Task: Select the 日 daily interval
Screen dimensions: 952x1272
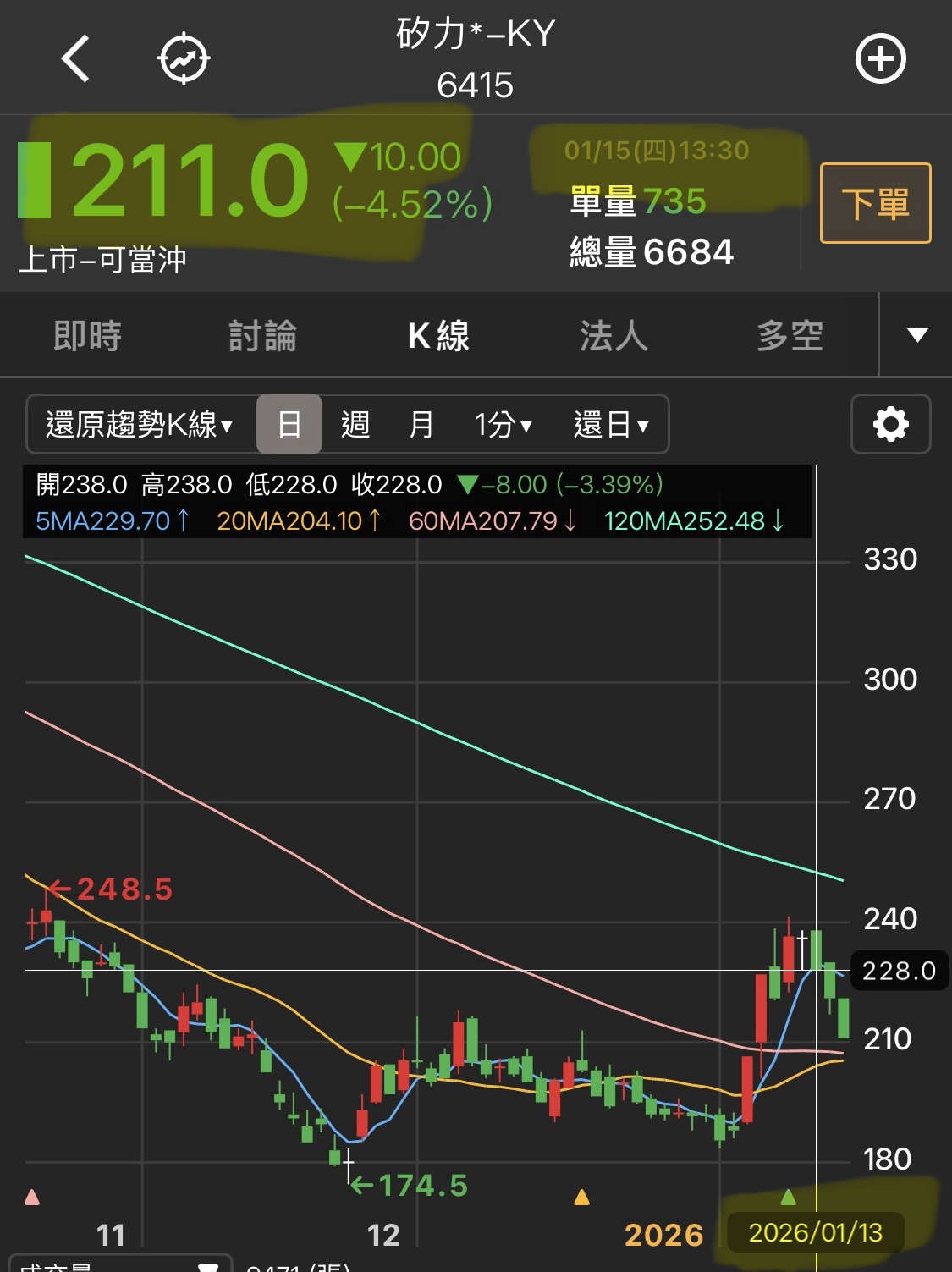Action: tap(289, 424)
